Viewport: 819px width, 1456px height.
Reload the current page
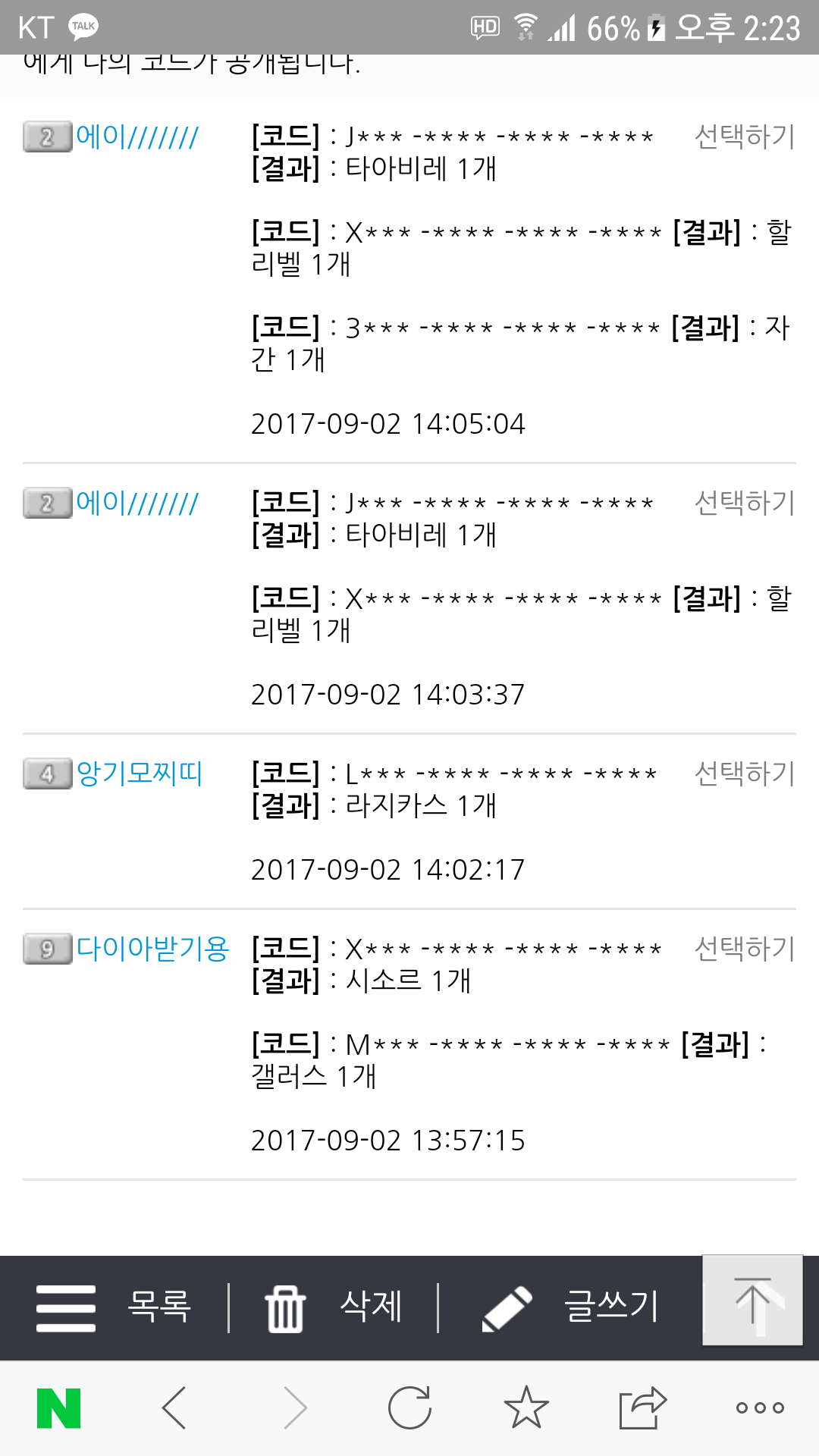click(x=409, y=1408)
